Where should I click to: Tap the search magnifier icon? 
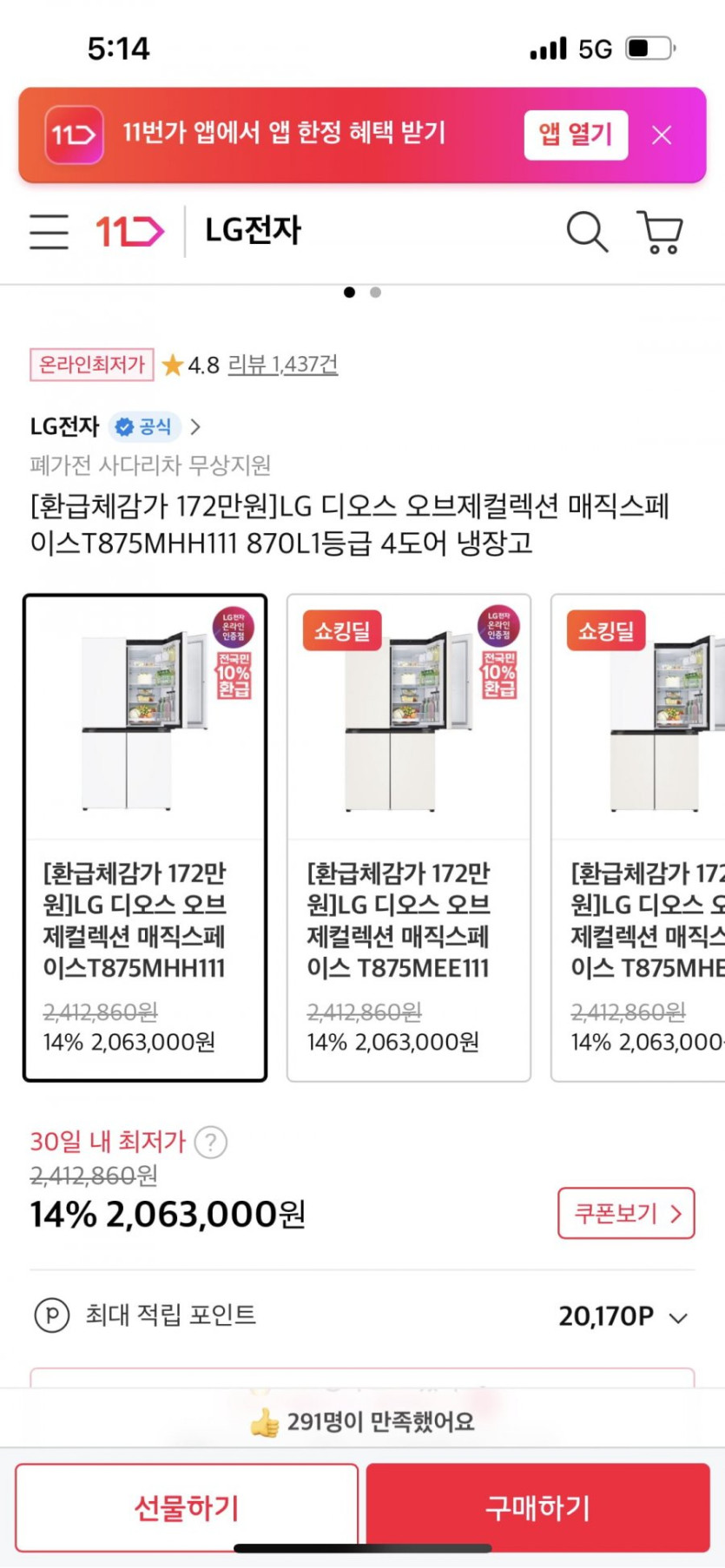[x=587, y=232]
